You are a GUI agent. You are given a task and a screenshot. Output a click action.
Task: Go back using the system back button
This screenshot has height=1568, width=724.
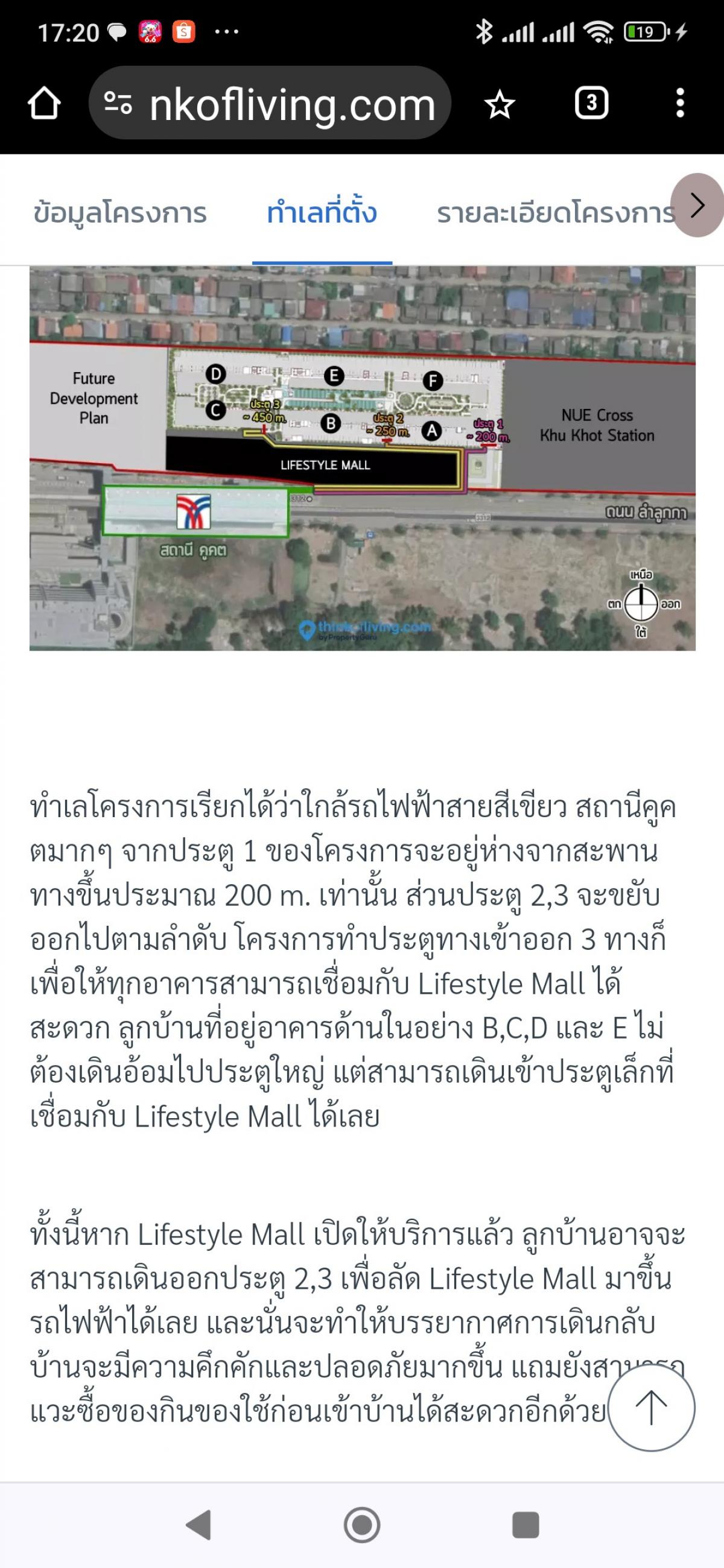[x=198, y=1525]
